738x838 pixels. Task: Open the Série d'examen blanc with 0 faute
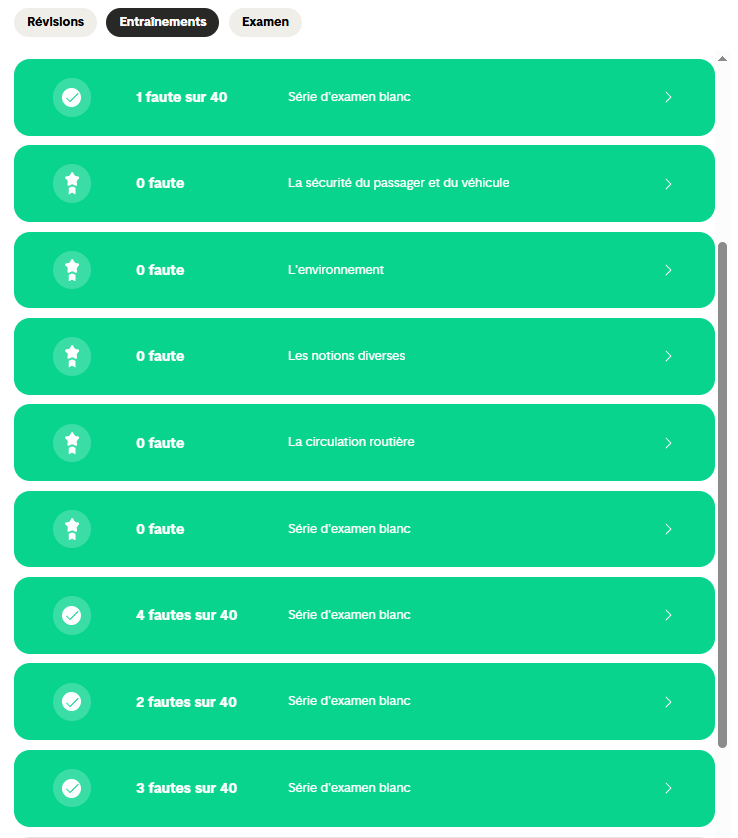click(364, 529)
